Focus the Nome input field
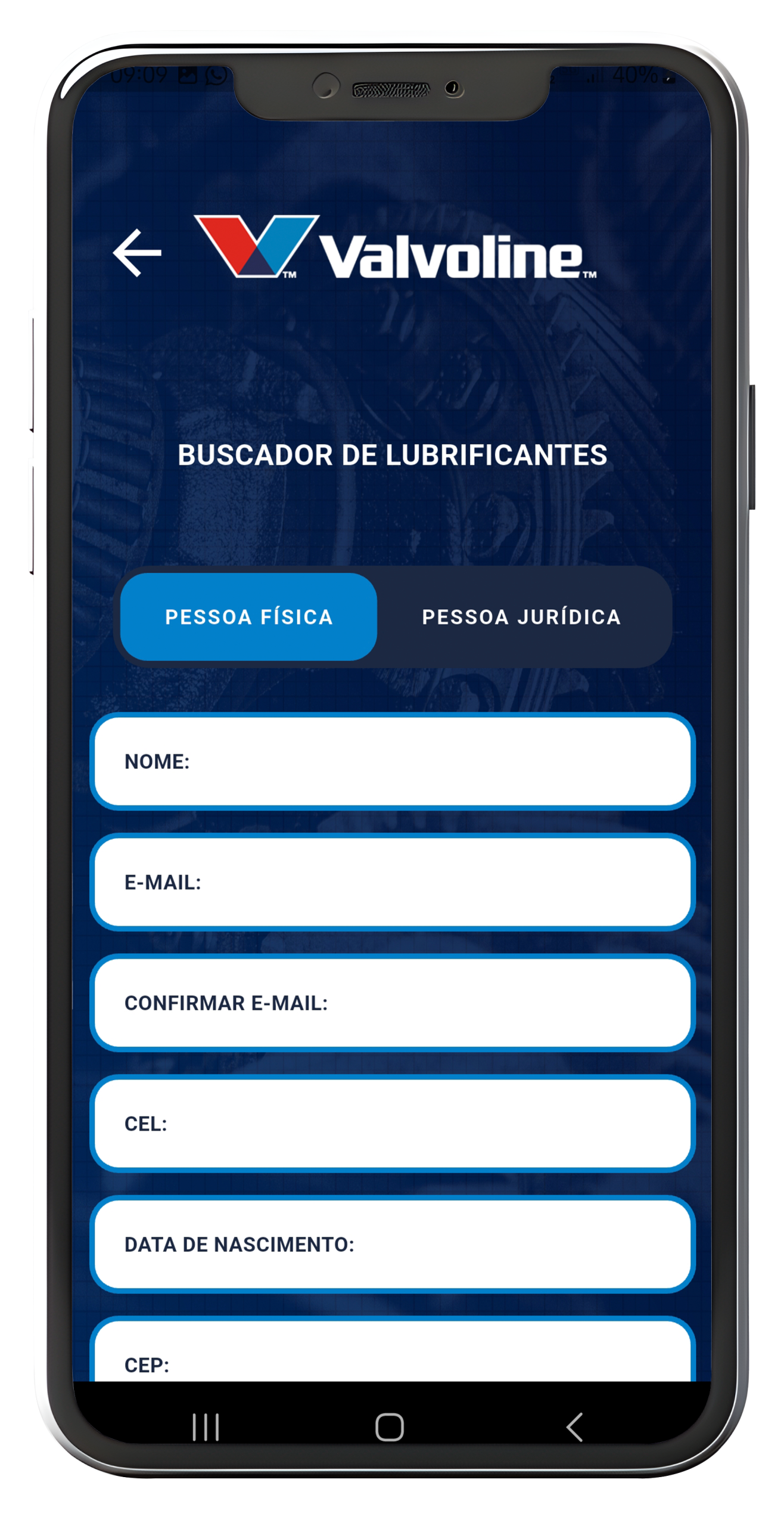The width and height of the screenshot is (784, 1526). (393, 761)
